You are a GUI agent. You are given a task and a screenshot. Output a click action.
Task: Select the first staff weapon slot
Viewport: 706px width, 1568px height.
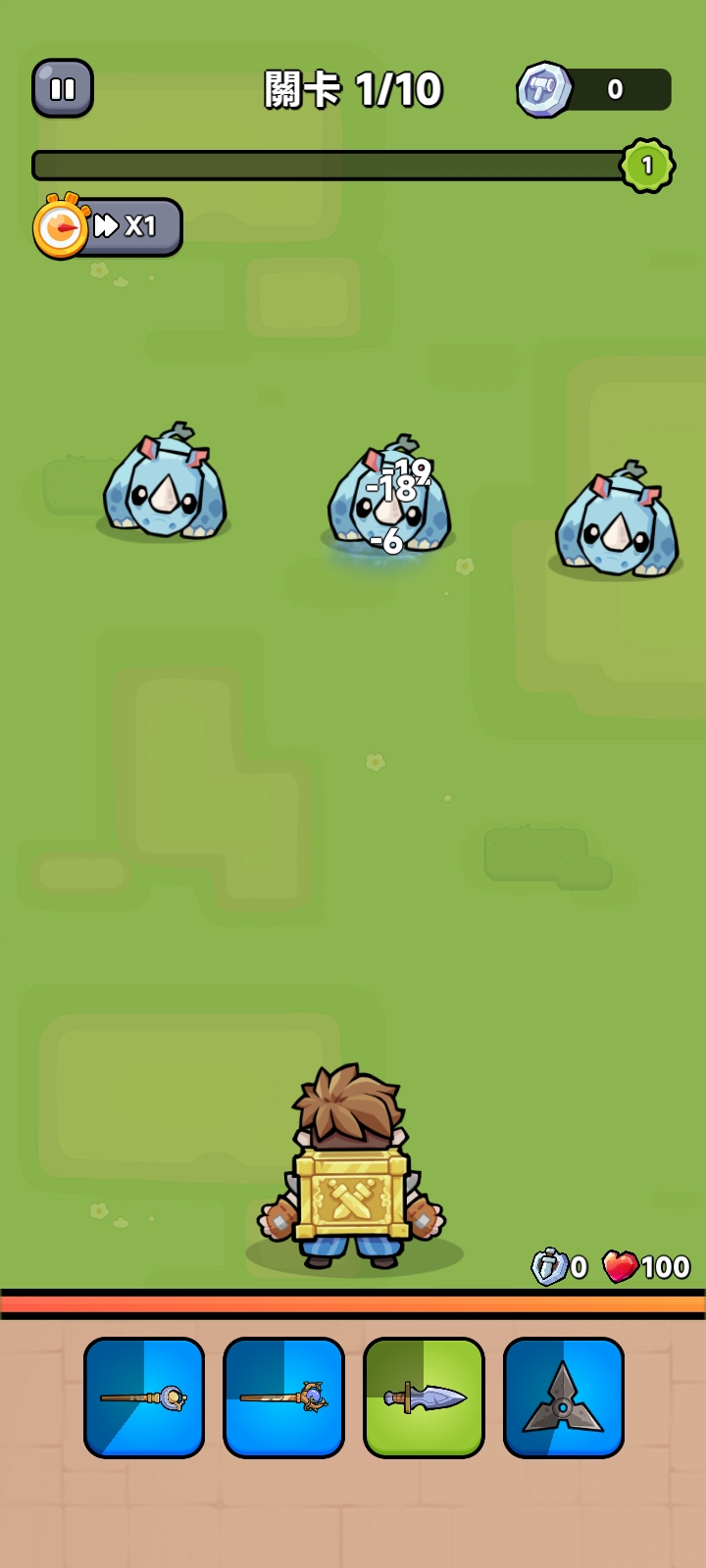[x=144, y=1397]
